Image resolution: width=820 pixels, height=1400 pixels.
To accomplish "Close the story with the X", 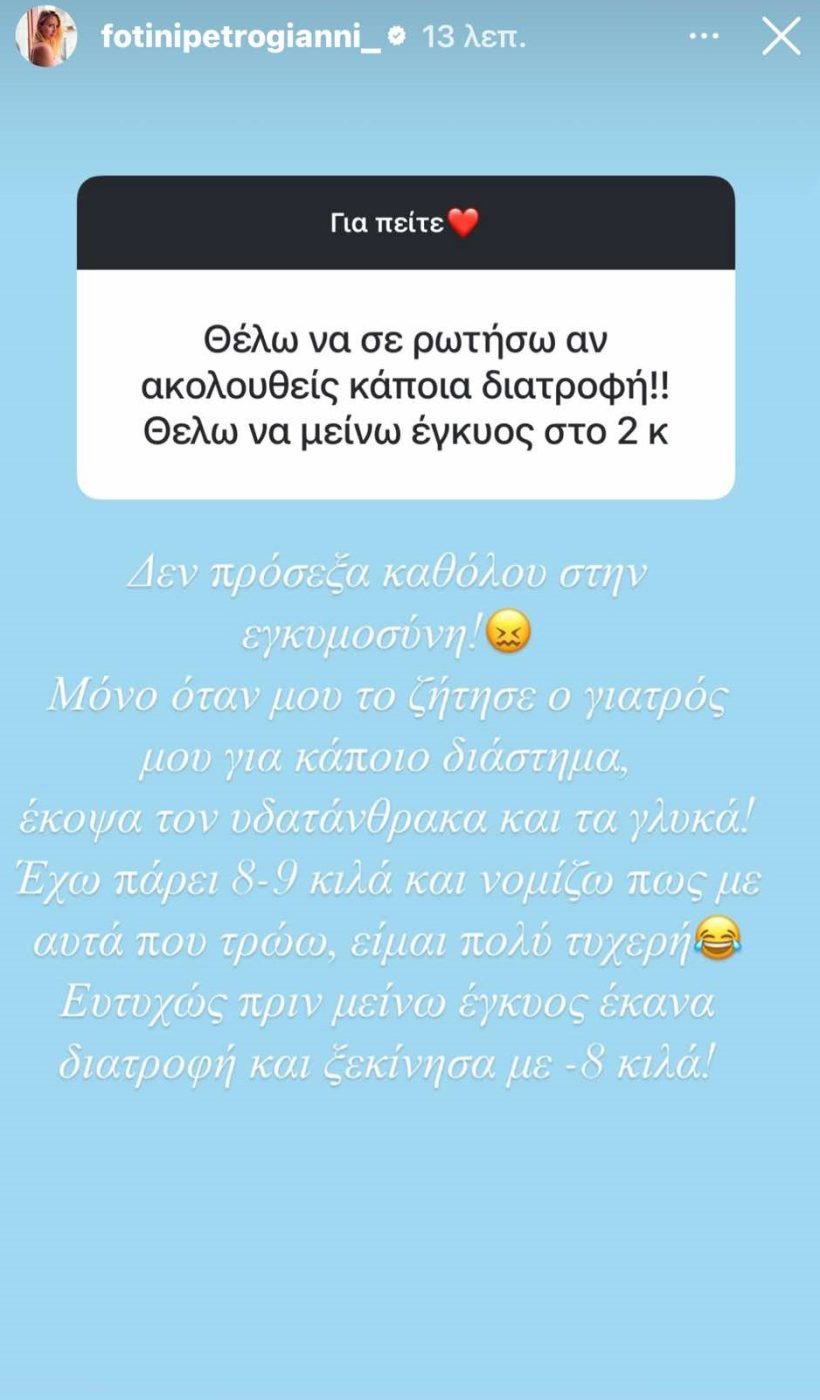I will pos(781,37).
